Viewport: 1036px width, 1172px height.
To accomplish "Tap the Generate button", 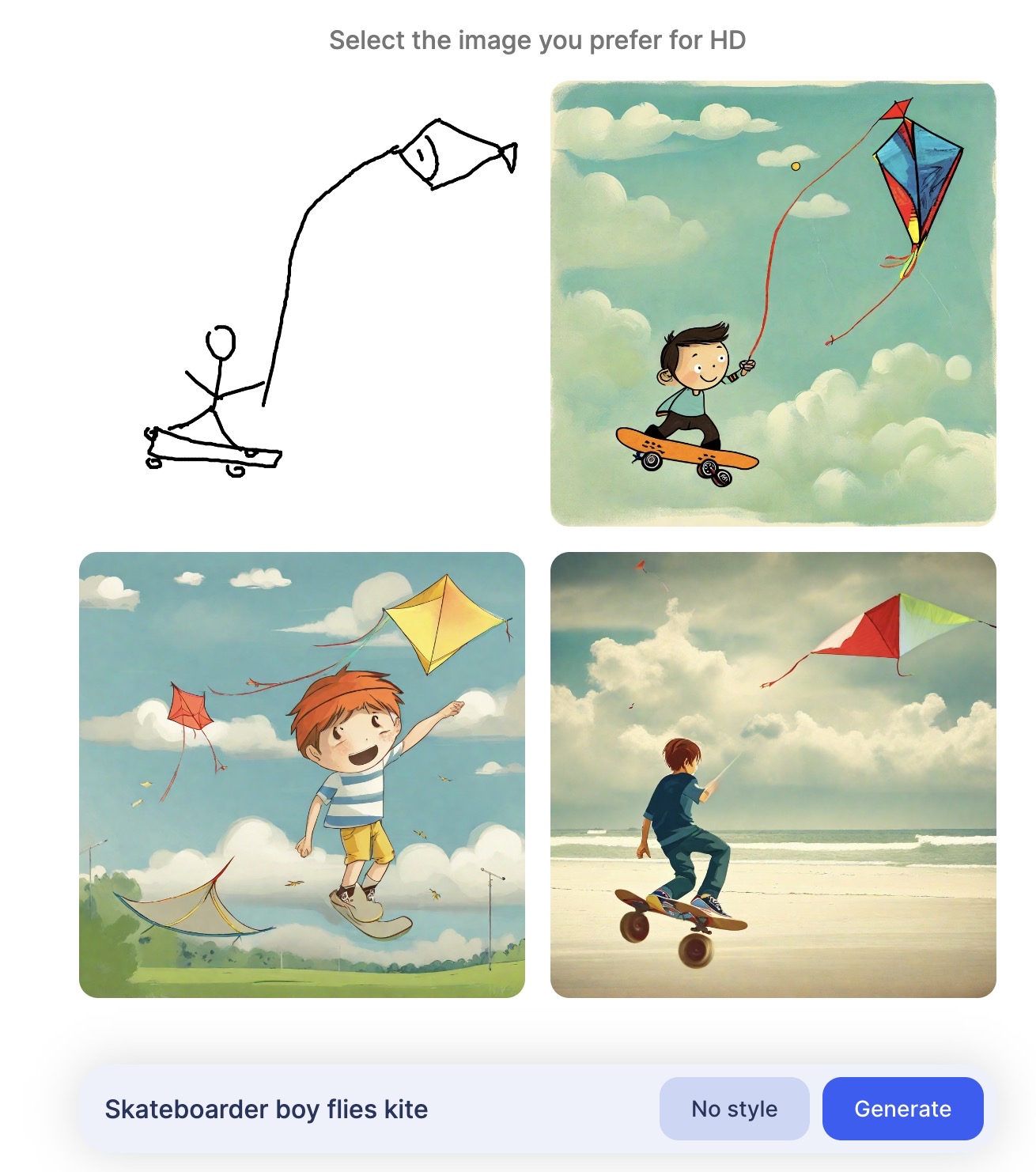I will 902,1108.
